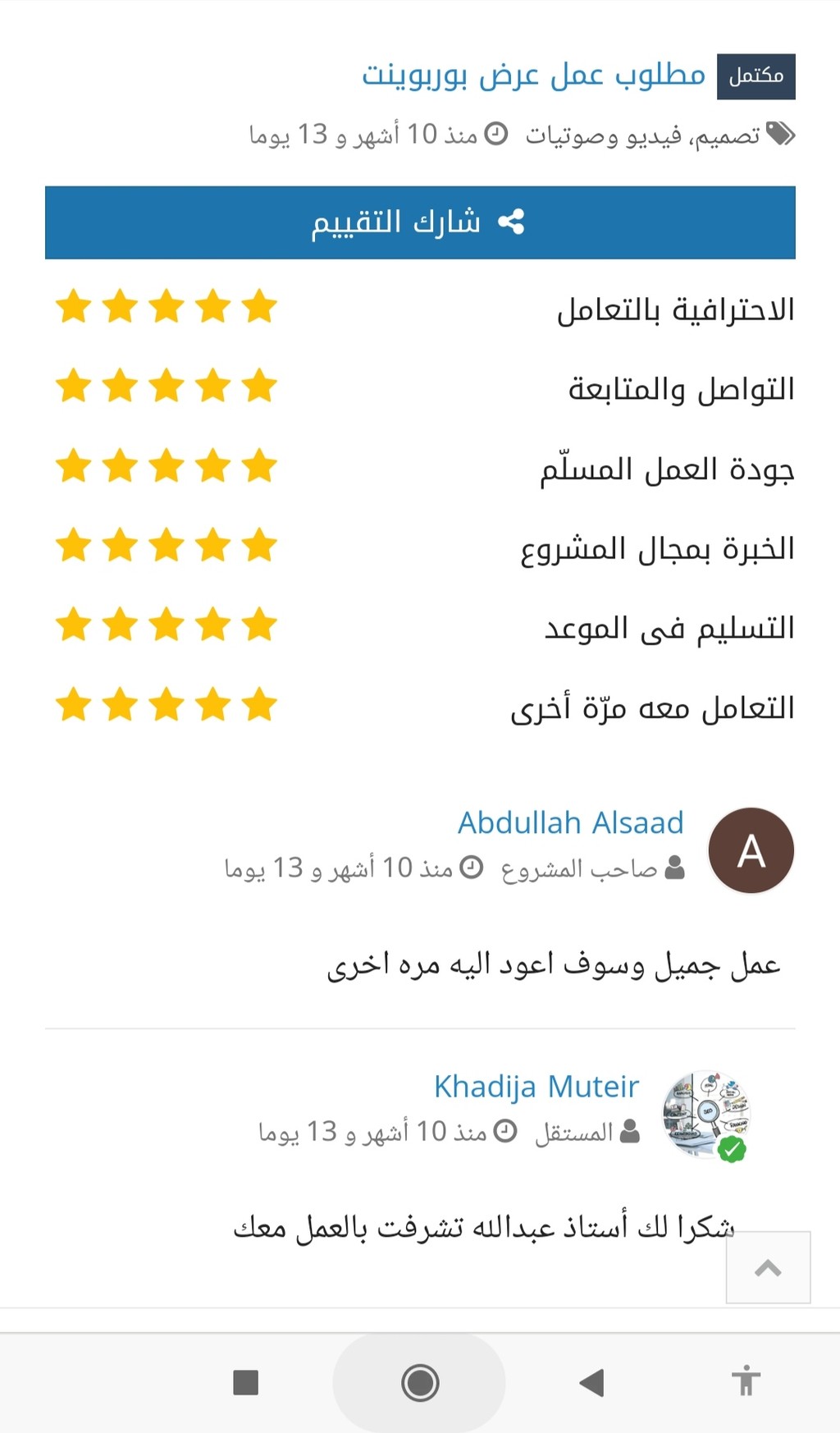The width and height of the screenshot is (840, 1433).
Task: Tap Abdullah Alsaad's avatar
Action: click(751, 850)
